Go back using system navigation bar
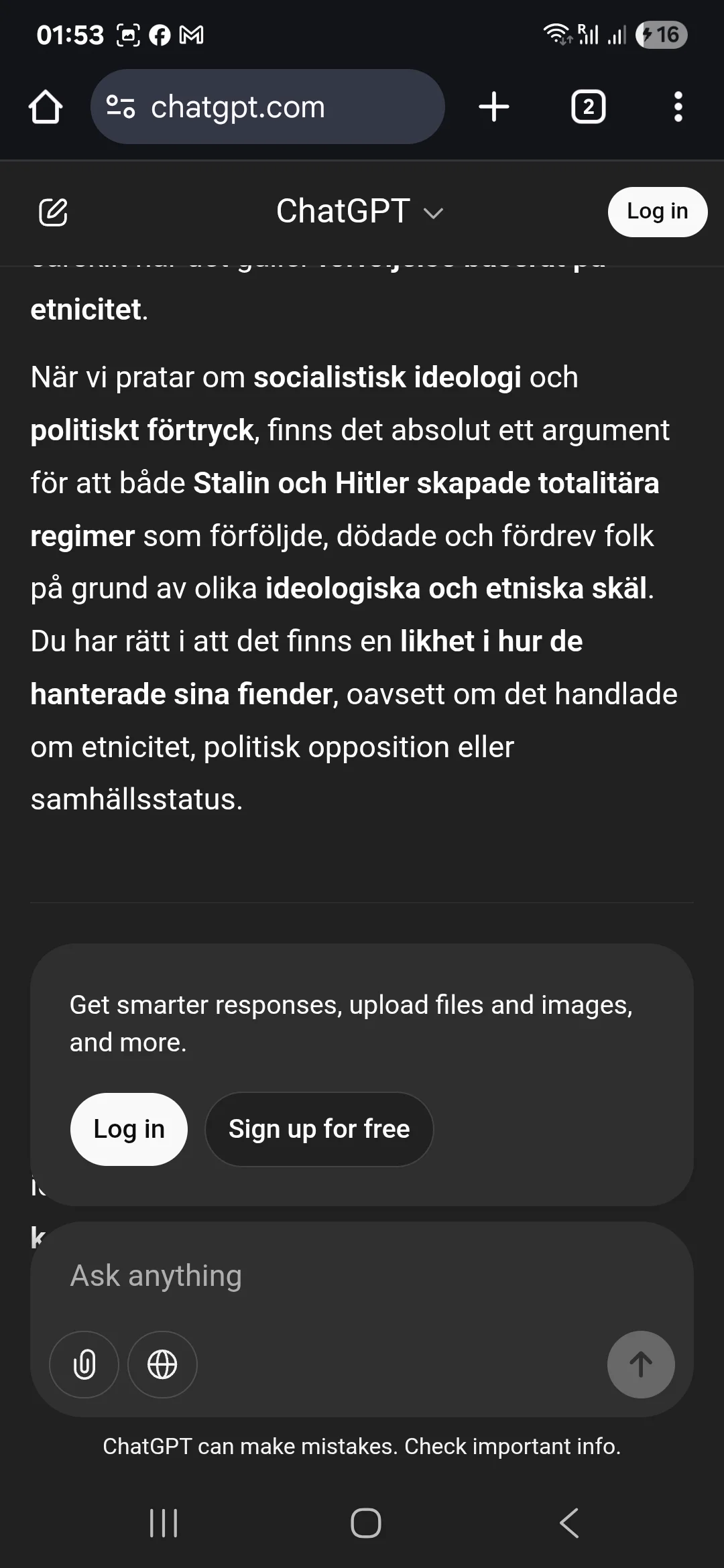The height and width of the screenshot is (1568, 724). click(x=569, y=1523)
